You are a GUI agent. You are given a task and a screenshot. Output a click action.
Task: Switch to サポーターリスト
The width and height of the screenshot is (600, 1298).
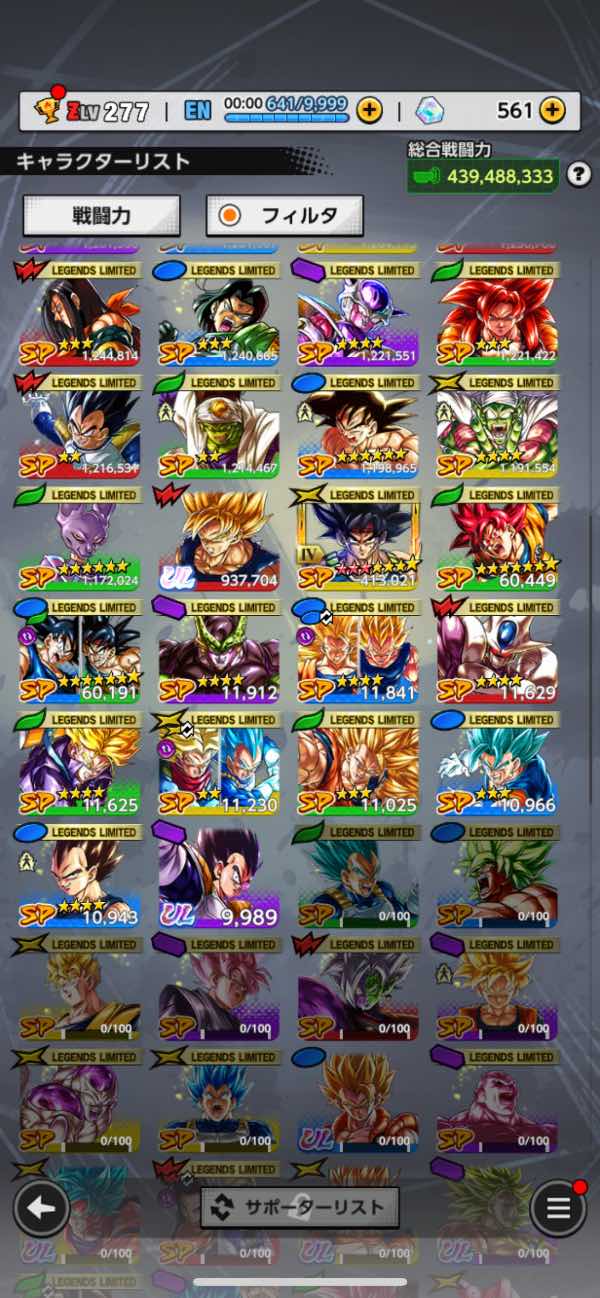[300, 1207]
